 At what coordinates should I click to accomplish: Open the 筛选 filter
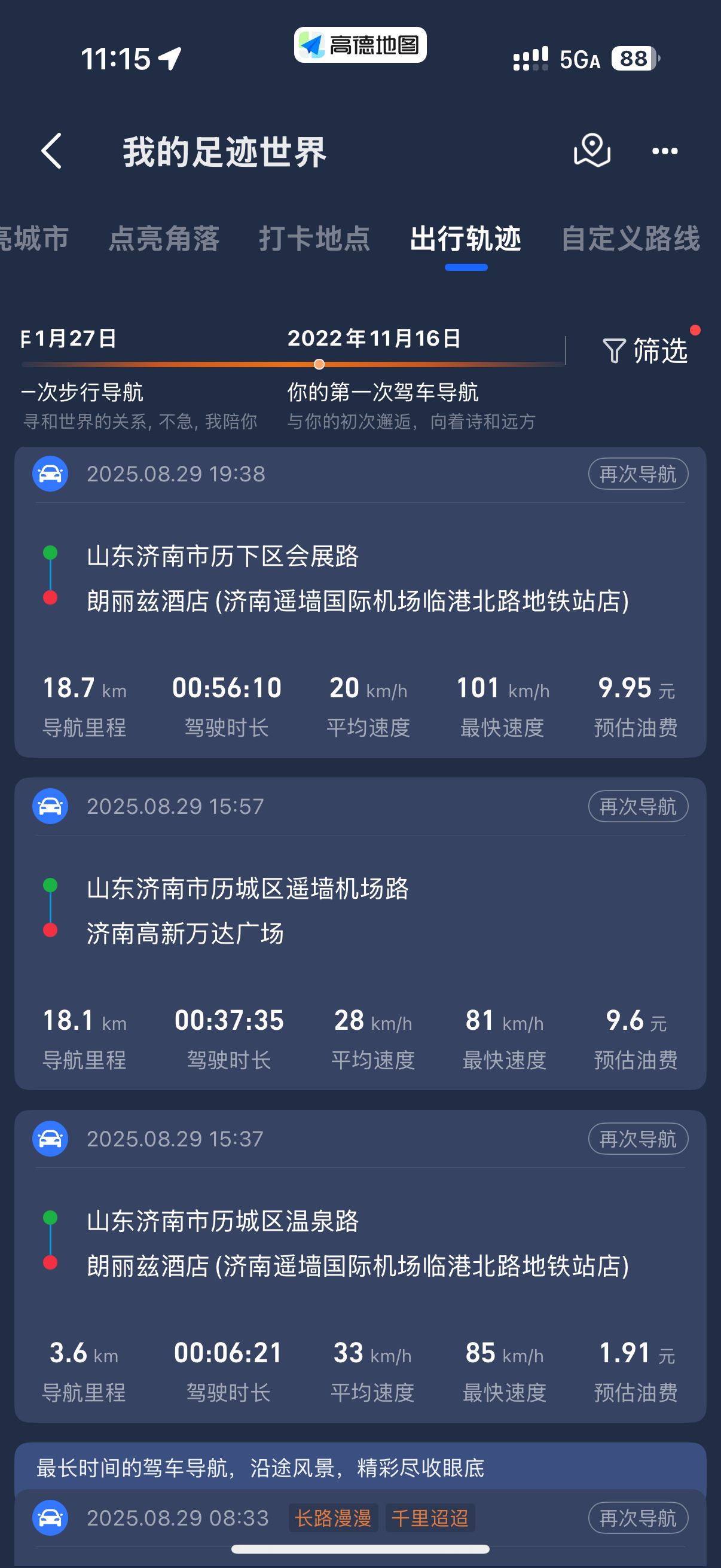(x=645, y=350)
